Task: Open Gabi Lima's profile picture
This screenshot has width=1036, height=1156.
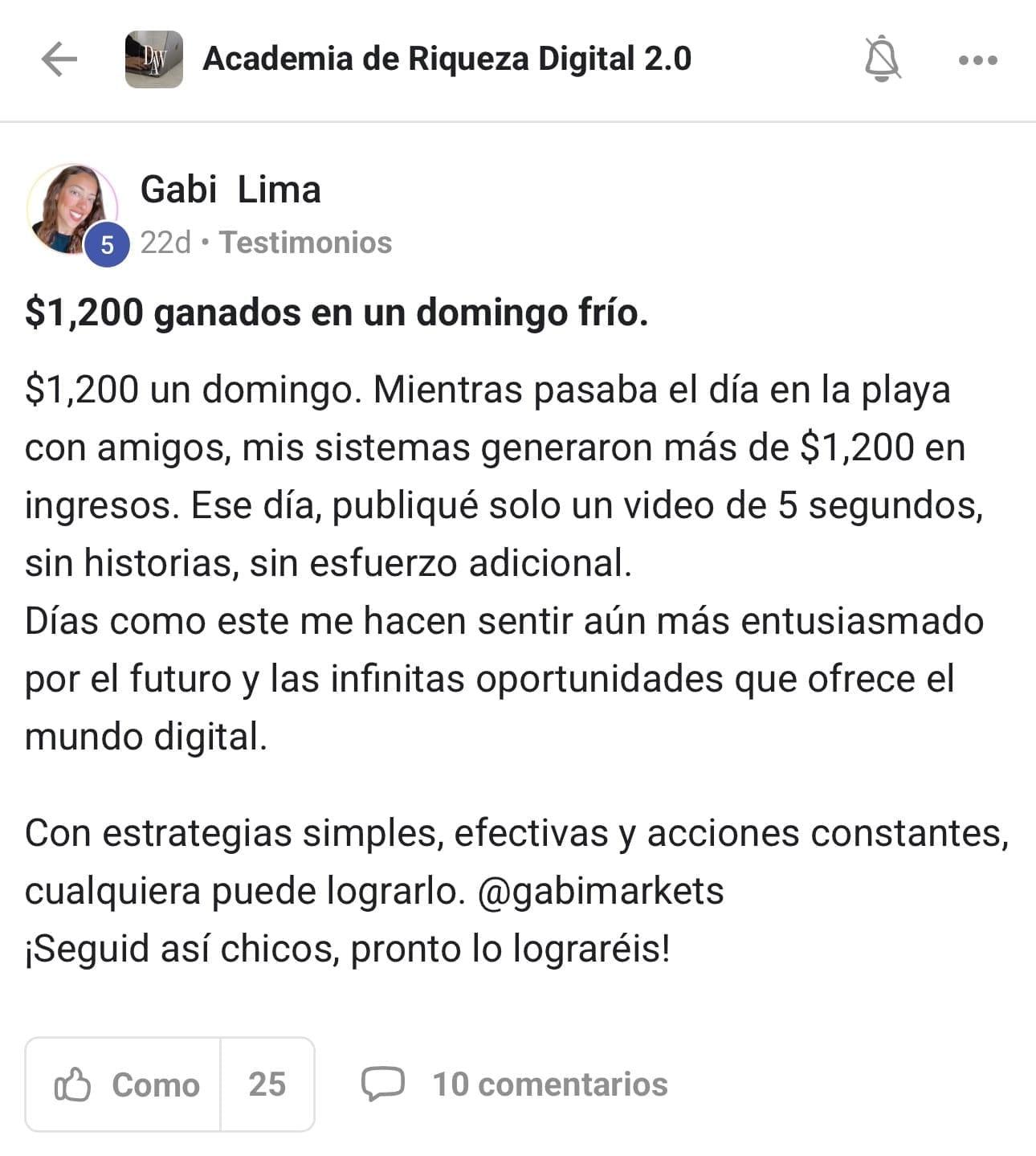Action: 72,210
